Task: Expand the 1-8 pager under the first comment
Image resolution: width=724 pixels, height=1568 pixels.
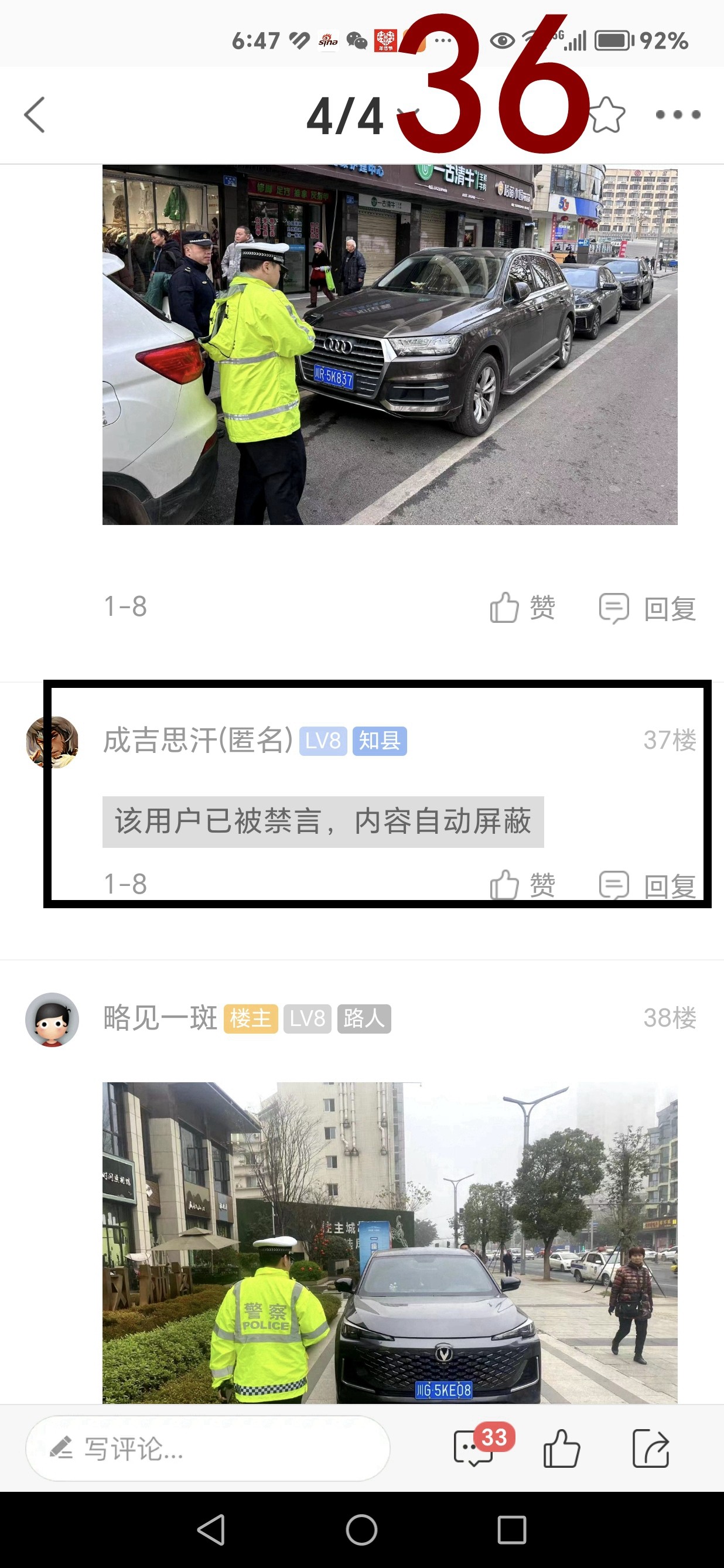Action: pyautogui.click(x=125, y=606)
